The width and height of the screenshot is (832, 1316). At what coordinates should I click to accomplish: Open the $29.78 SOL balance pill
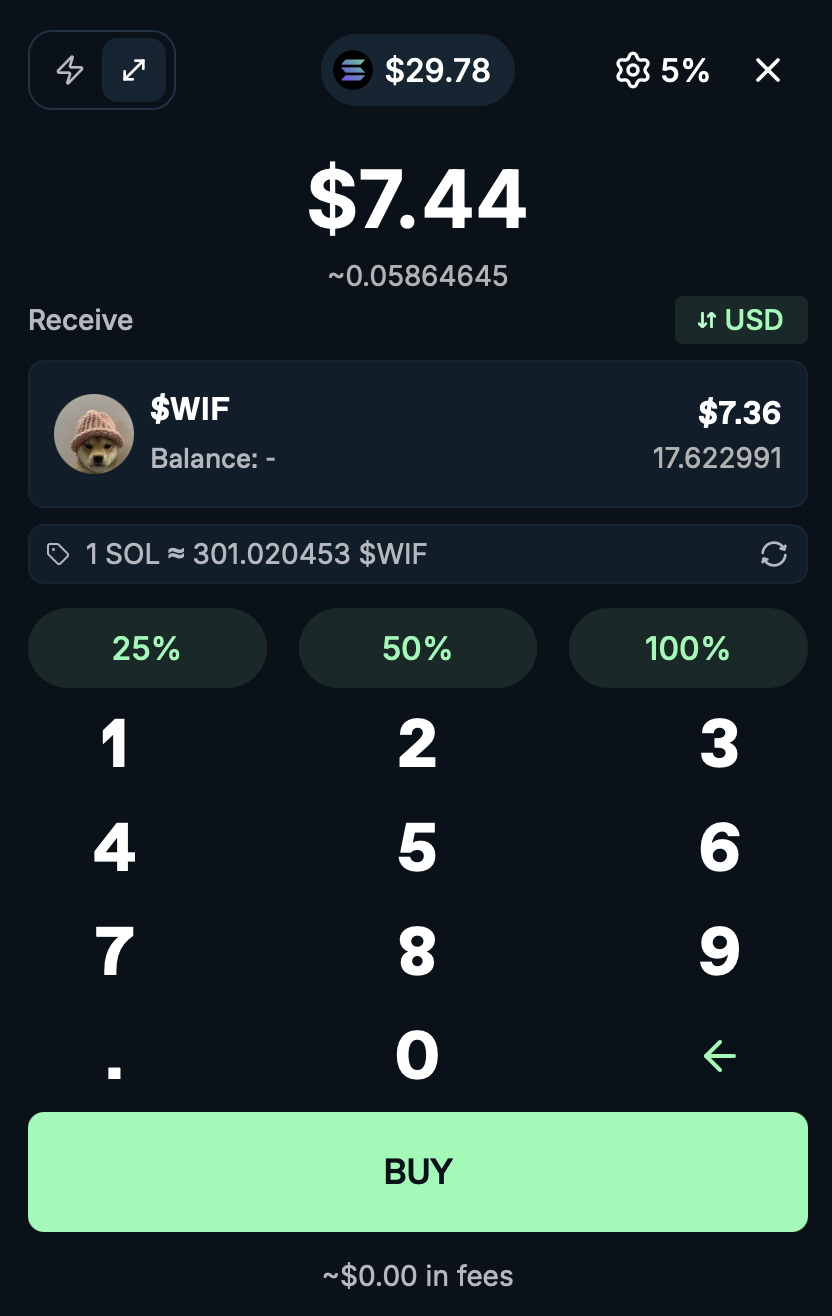pyautogui.click(x=417, y=70)
